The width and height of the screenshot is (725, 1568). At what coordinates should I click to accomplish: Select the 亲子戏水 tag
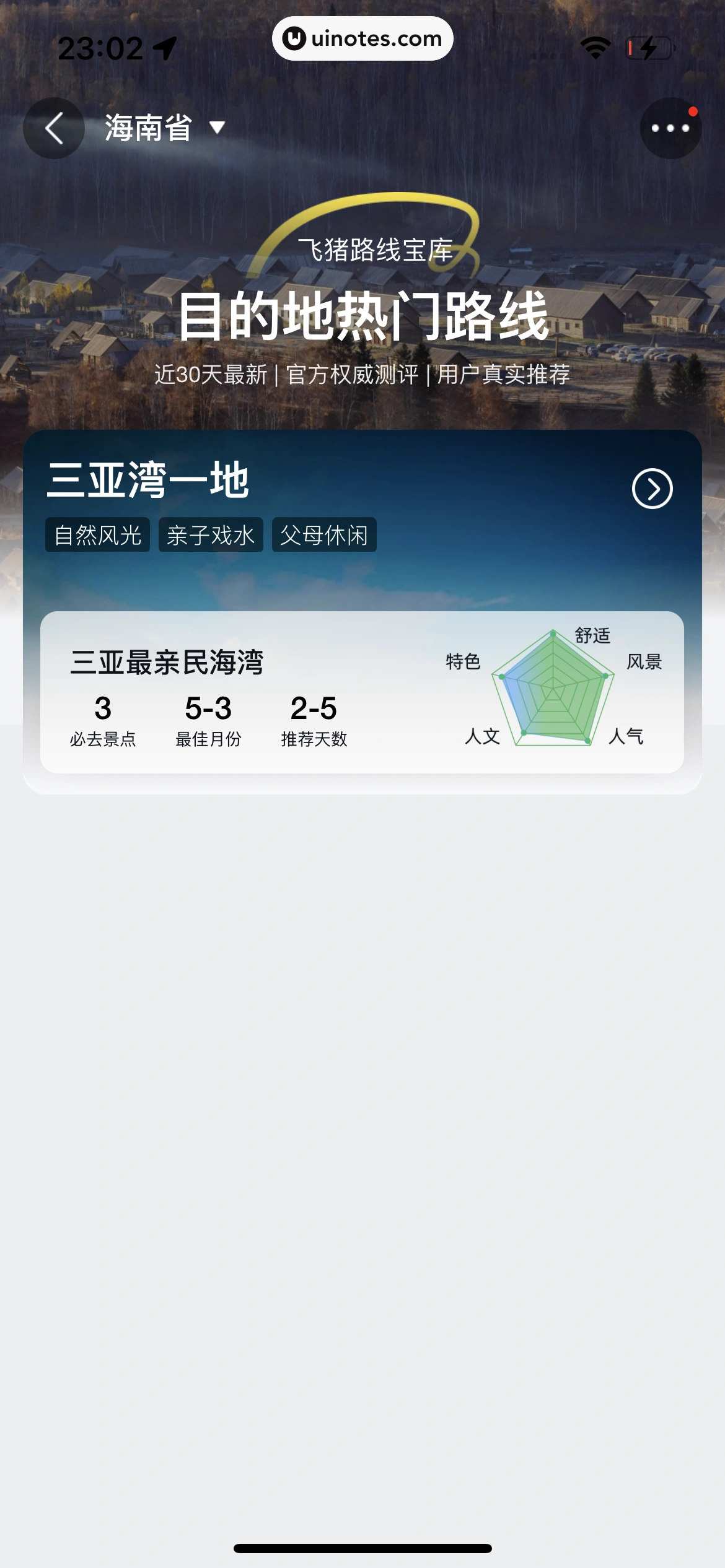[211, 535]
